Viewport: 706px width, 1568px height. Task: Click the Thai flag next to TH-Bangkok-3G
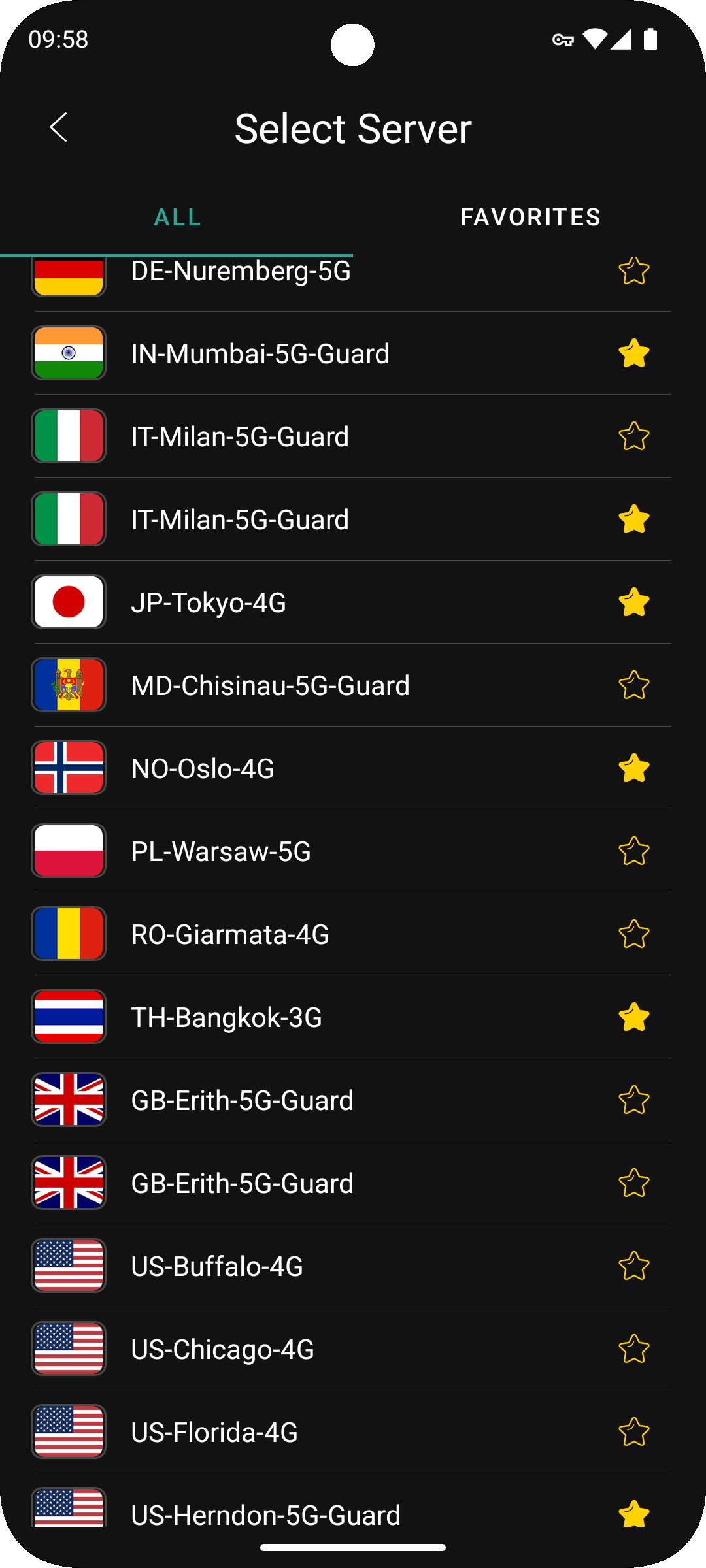pos(68,1017)
